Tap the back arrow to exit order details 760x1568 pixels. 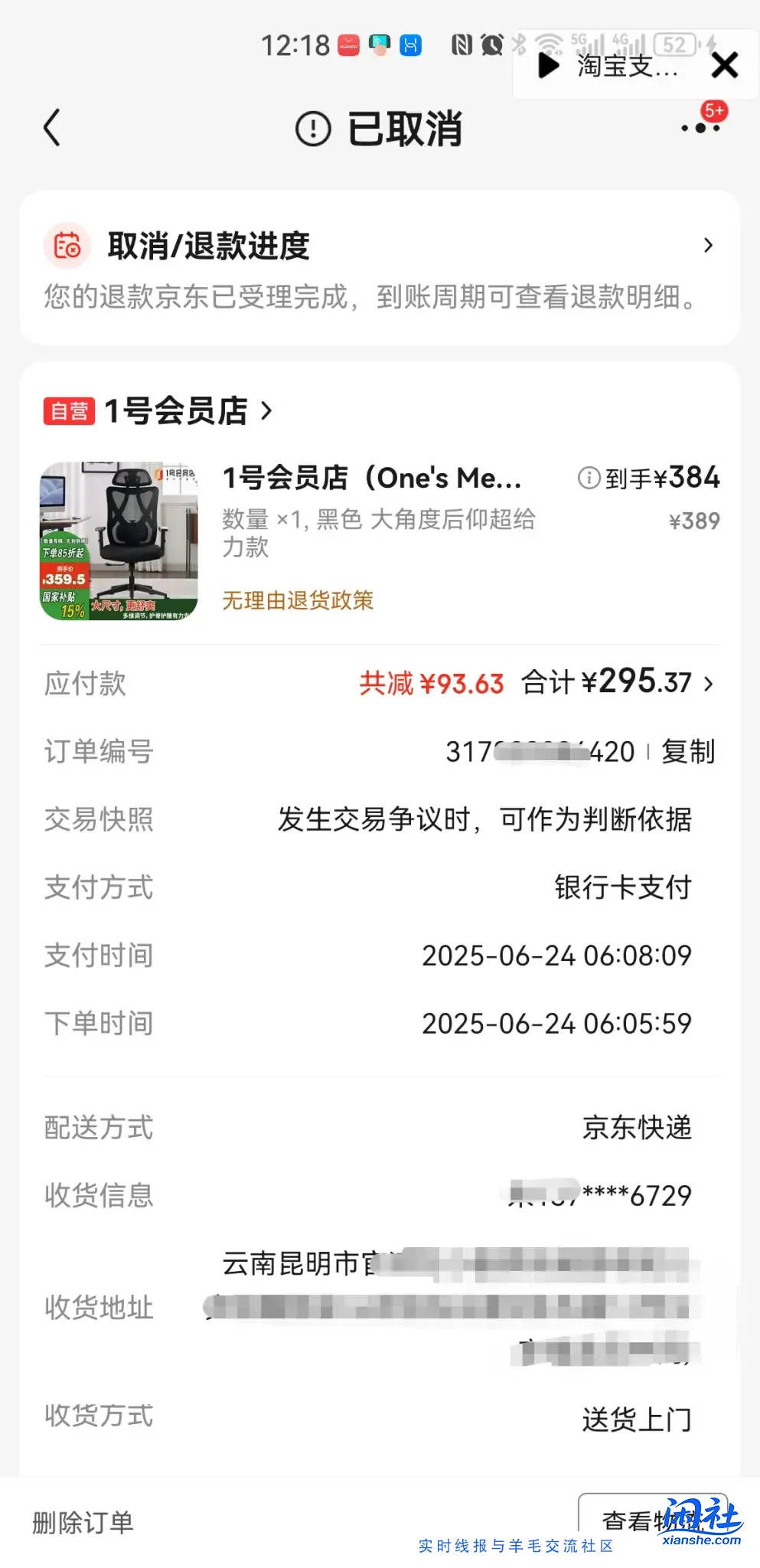tap(52, 128)
